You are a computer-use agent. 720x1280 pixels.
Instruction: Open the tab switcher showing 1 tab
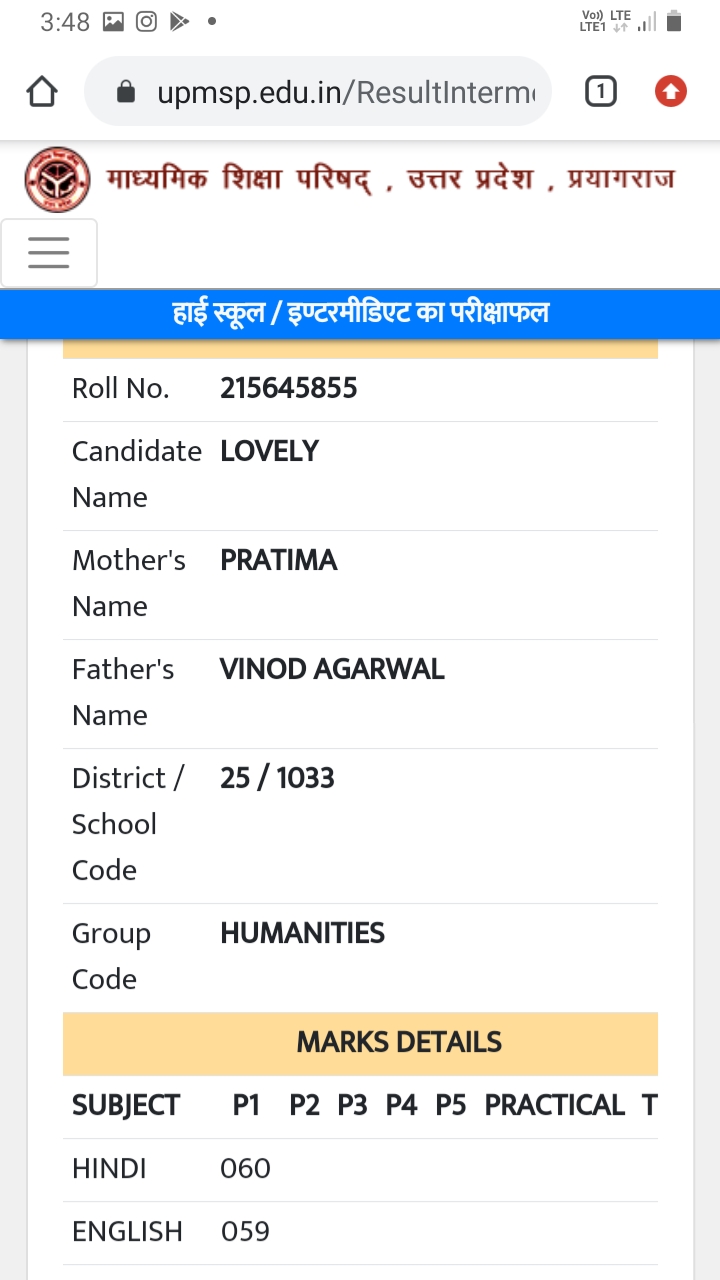coord(600,92)
